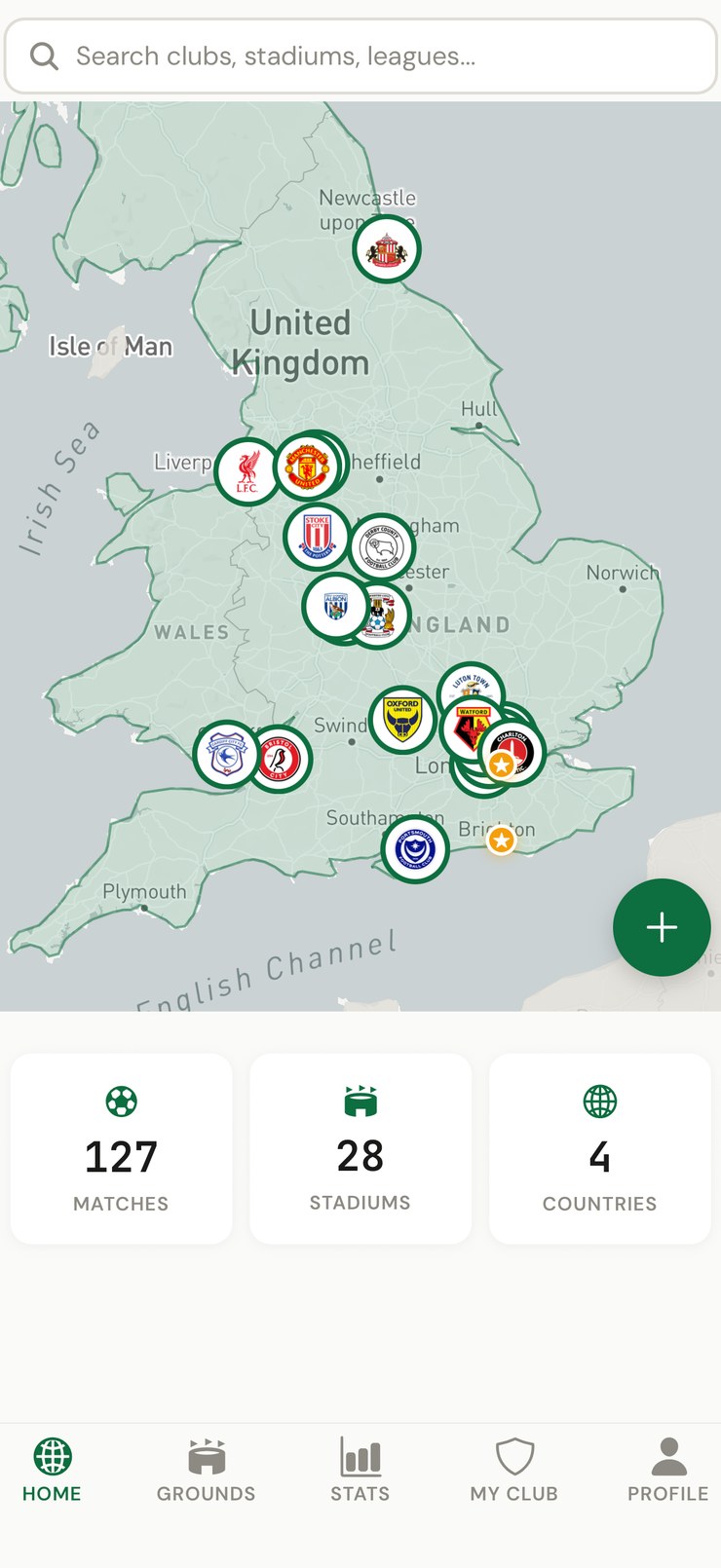Switch to the Grounds tab
Screen dimensions: 721x1568
click(206, 1471)
